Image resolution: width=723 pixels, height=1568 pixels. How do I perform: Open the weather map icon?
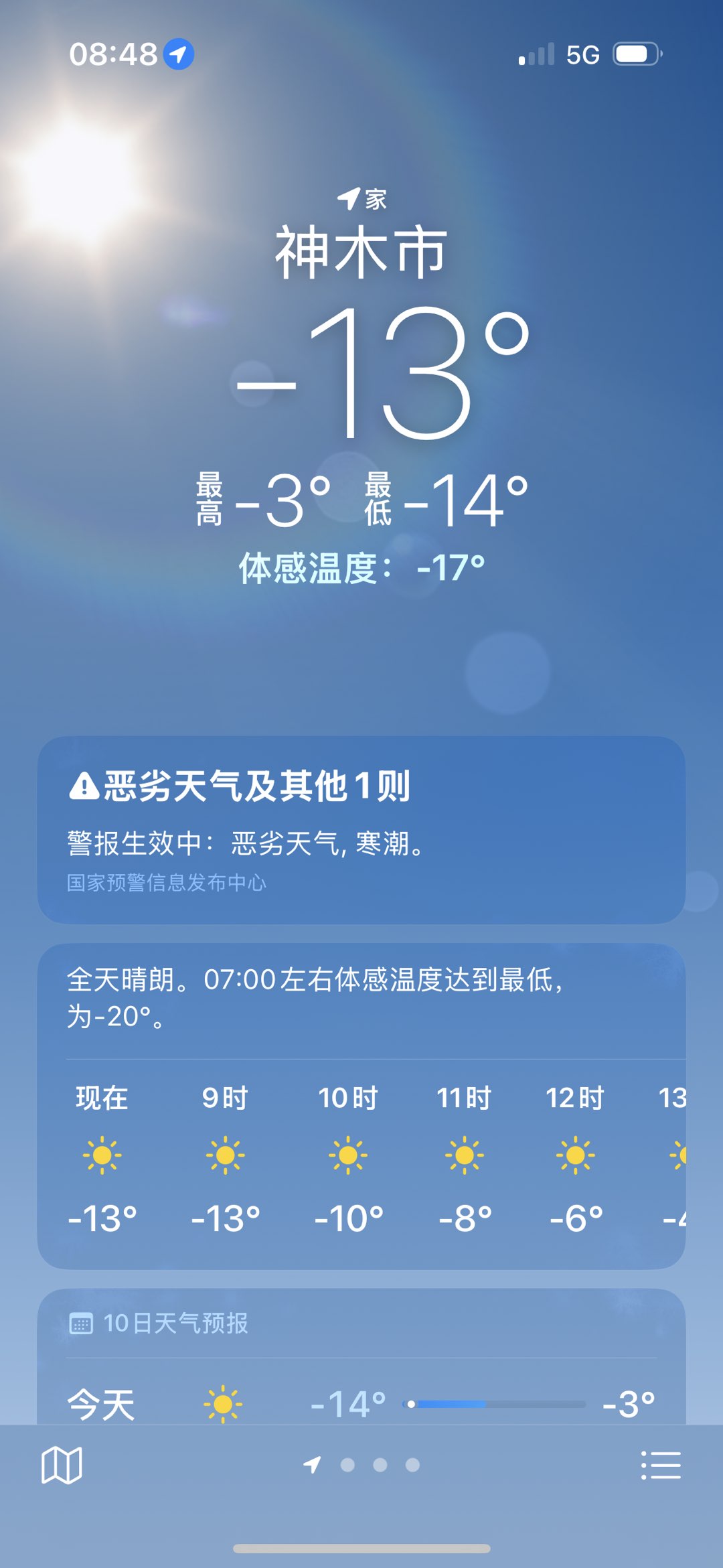coord(62,1465)
